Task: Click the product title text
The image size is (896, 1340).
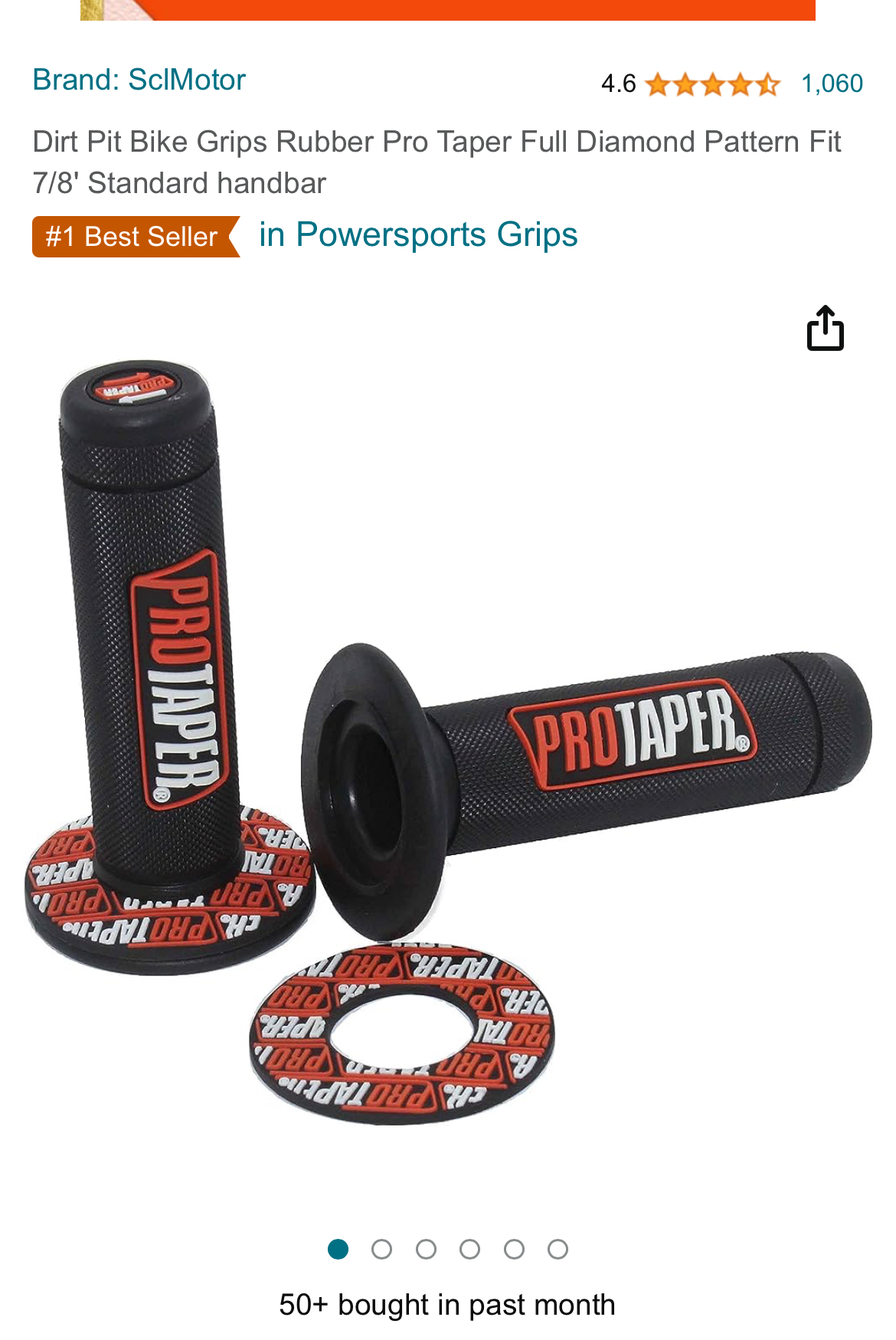Action: click(x=437, y=161)
